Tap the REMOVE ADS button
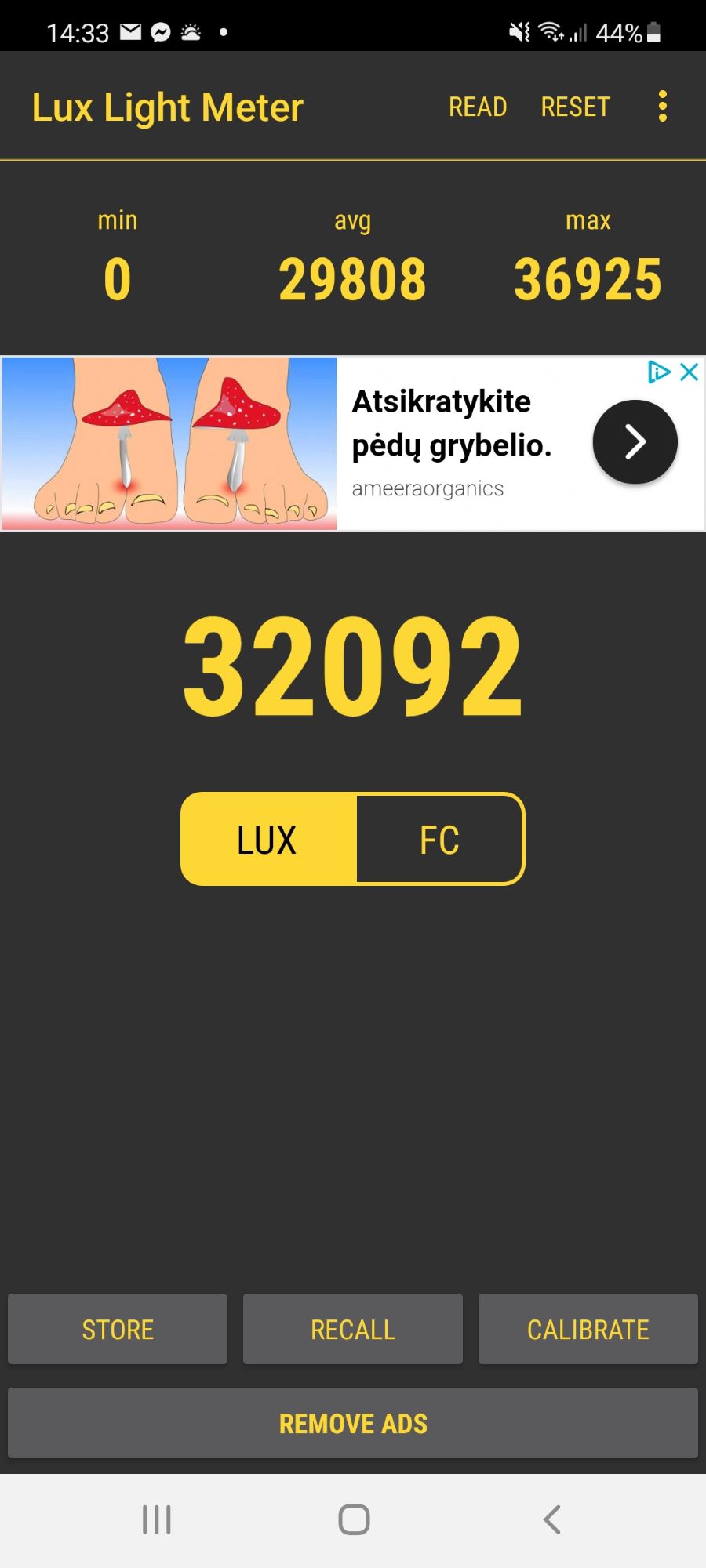The height and width of the screenshot is (1568, 706). click(x=353, y=1423)
